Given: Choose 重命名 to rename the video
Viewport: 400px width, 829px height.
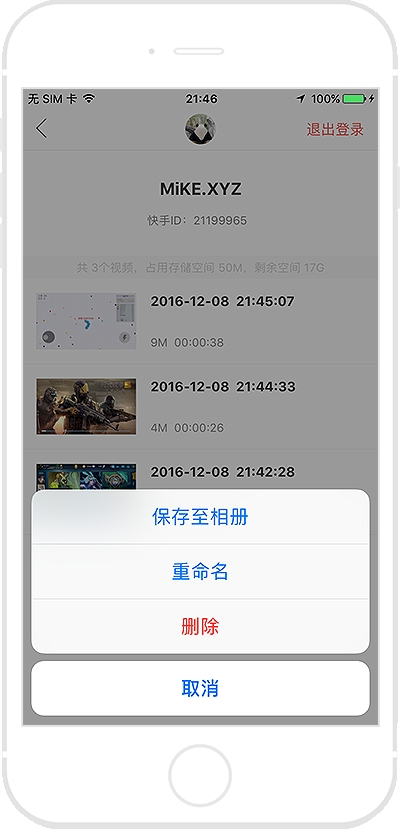Looking at the screenshot, I should pyautogui.click(x=200, y=572).
